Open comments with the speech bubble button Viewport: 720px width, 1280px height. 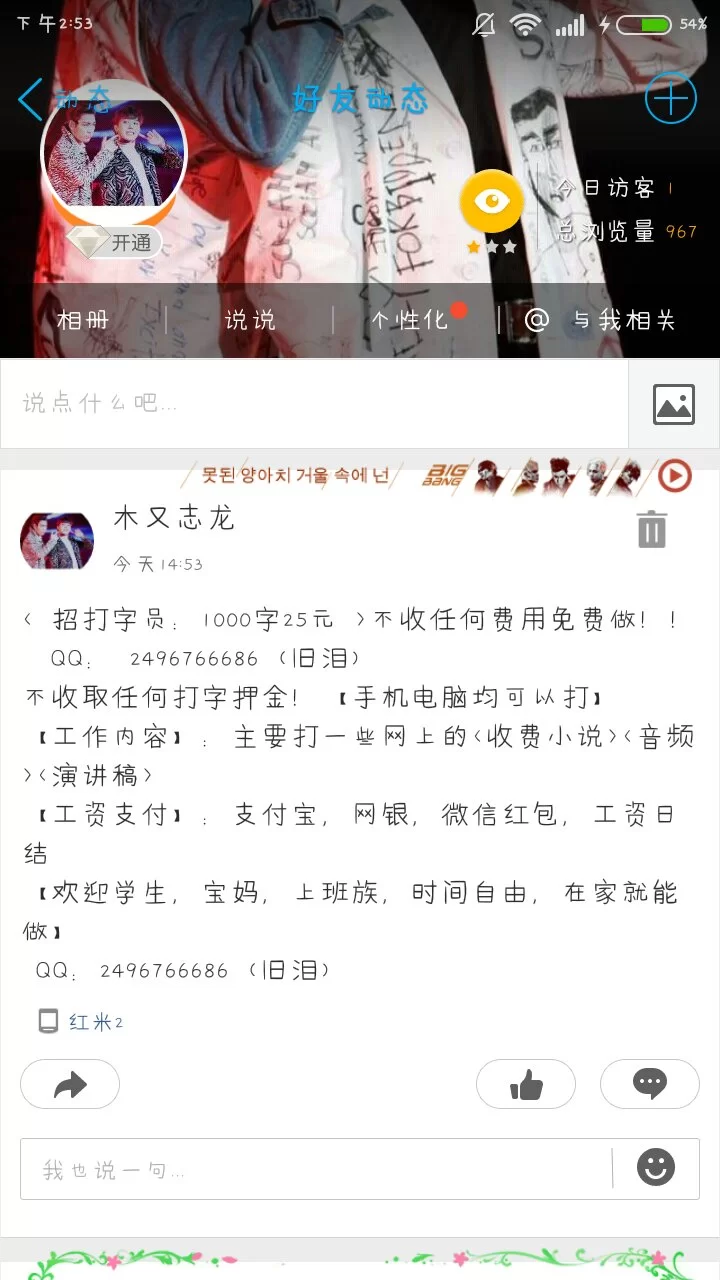pyautogui.click(x=650, y=1084)
